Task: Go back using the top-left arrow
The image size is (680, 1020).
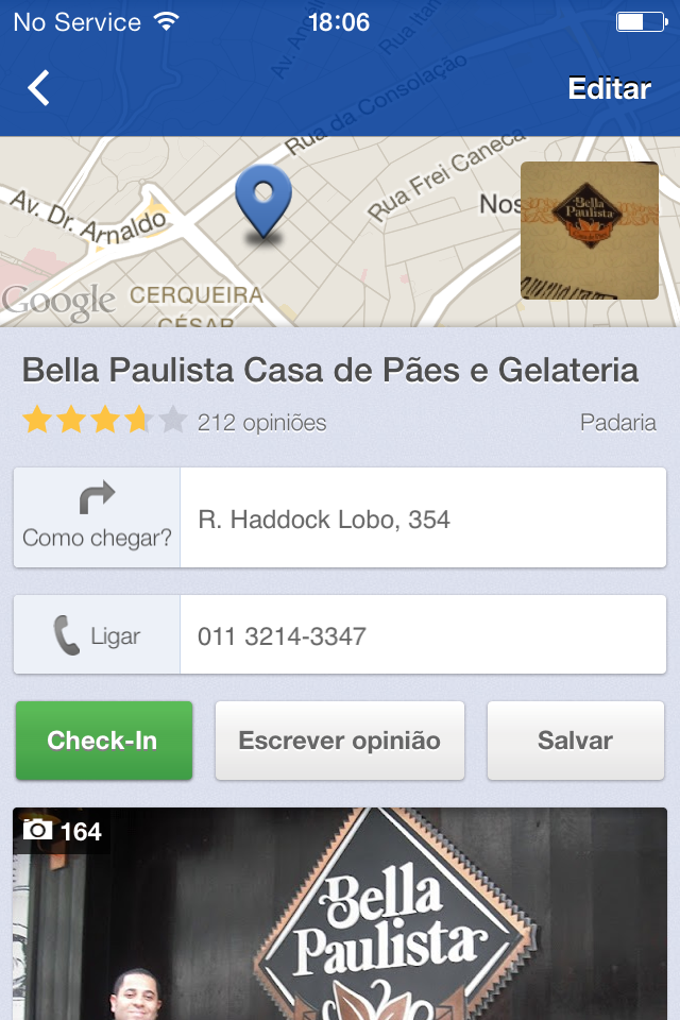Action: point(38,88)
